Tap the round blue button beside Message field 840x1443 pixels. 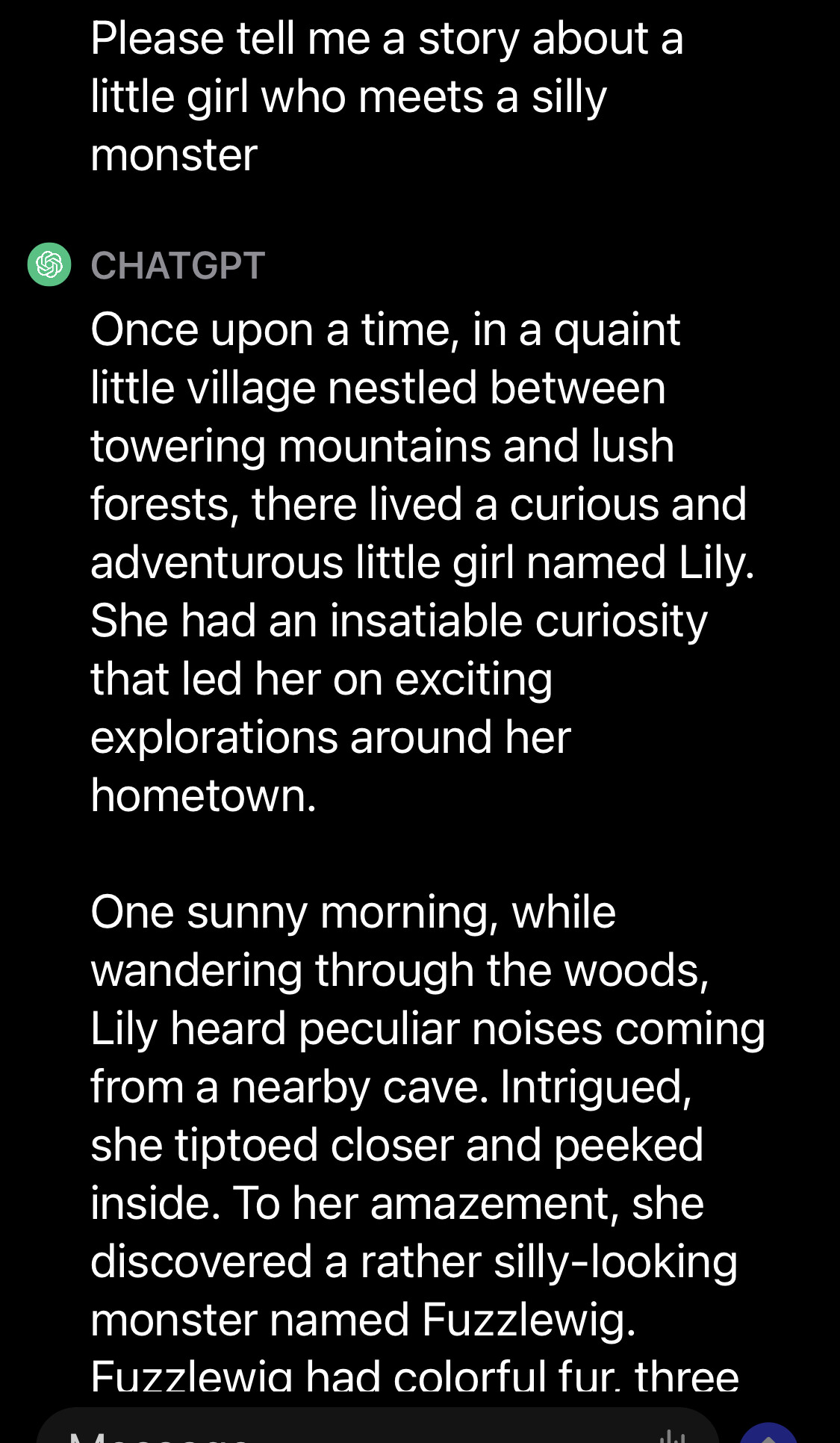click(768, 1434)
